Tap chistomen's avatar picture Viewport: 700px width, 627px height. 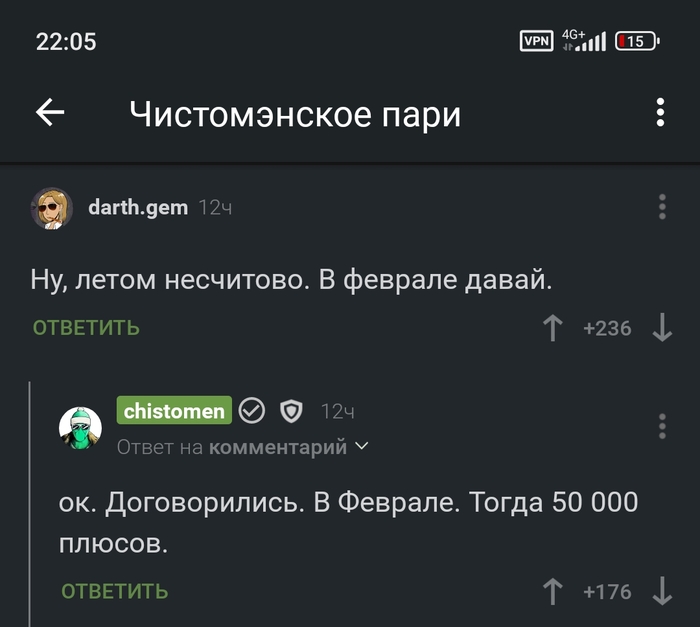click(x=80, y=427)
